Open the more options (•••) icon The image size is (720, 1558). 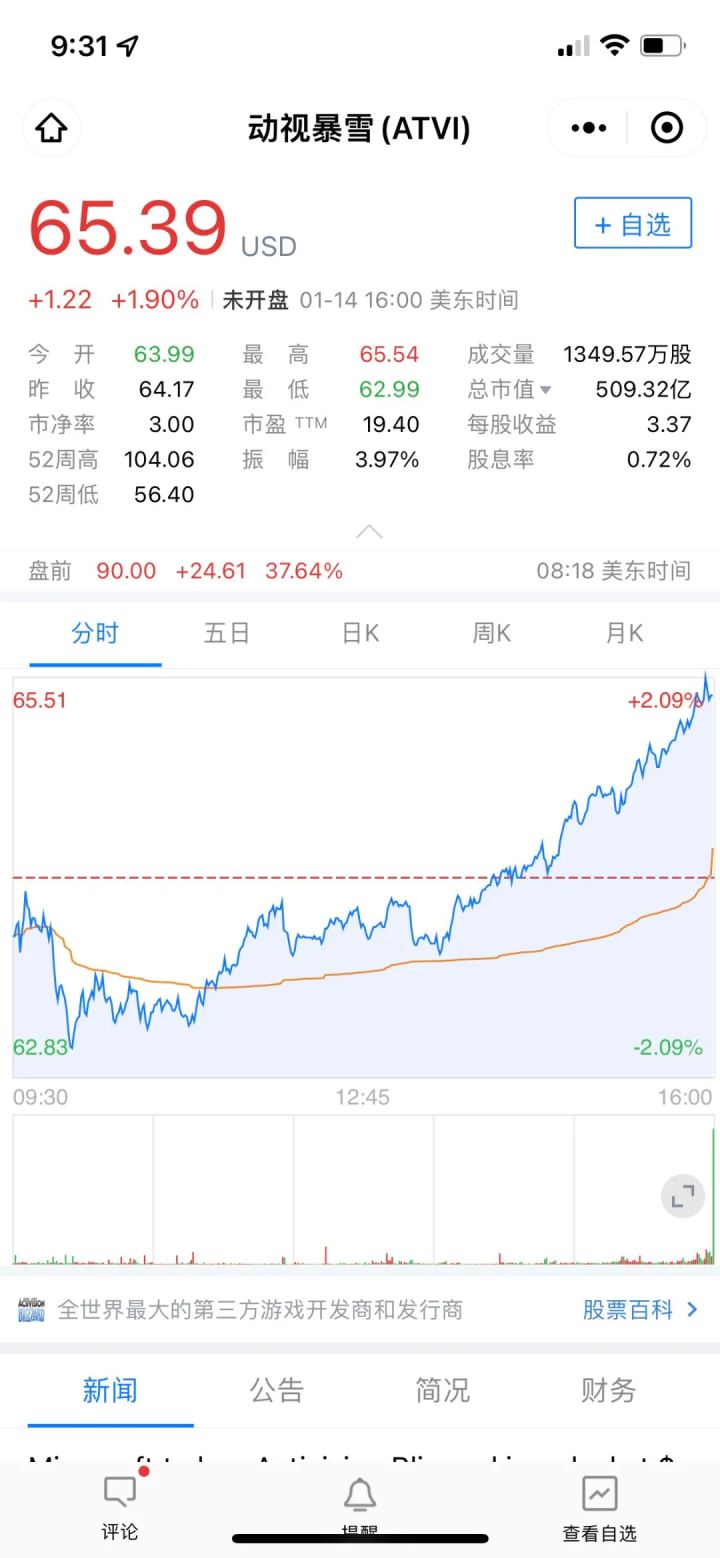point(587,128)
